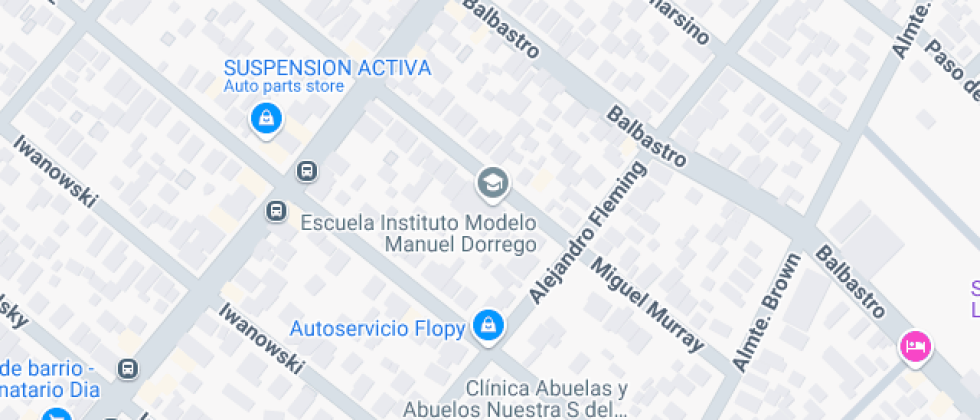This screenshot has width=980, height=420.
Task: Tap the pink hotel pin near Balbastro
Action: pos(915,347)
